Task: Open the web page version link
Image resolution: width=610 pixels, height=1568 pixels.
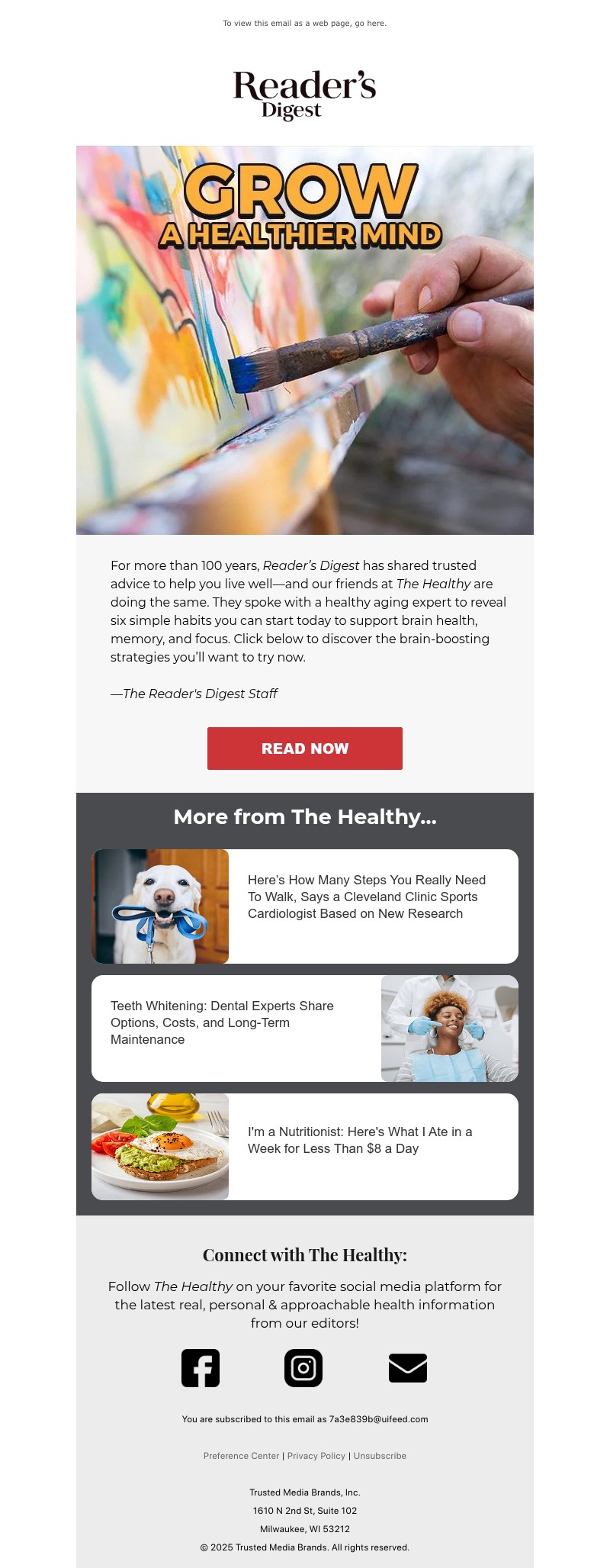Action: tap(370, 24)
